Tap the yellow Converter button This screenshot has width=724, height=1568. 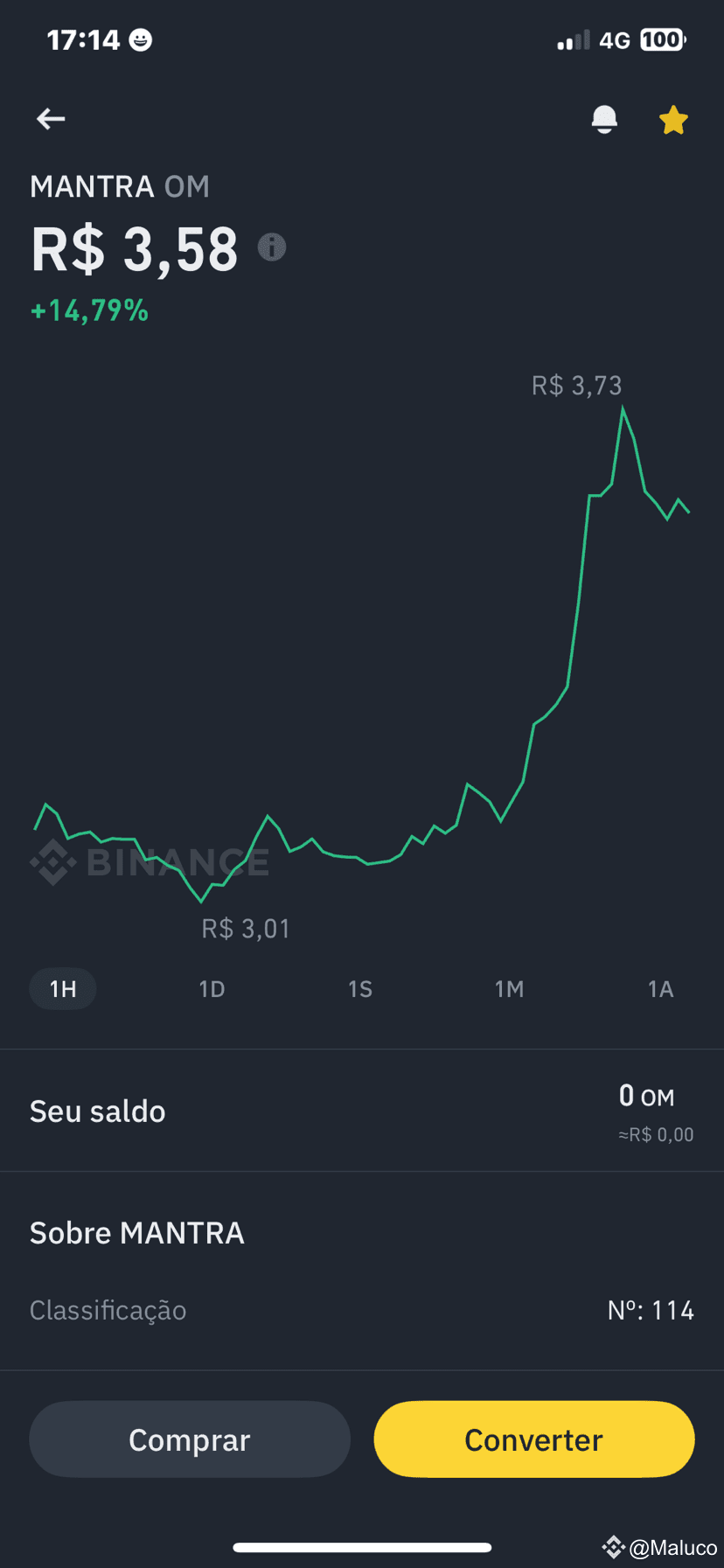(x=534, y=1439)
